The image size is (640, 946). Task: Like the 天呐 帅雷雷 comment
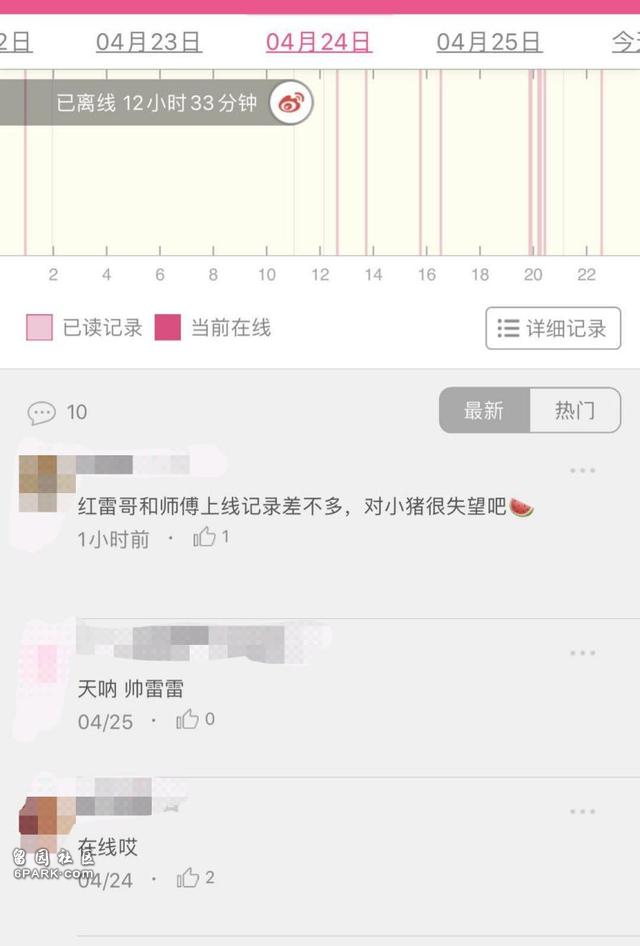click(x=188, y=720)
